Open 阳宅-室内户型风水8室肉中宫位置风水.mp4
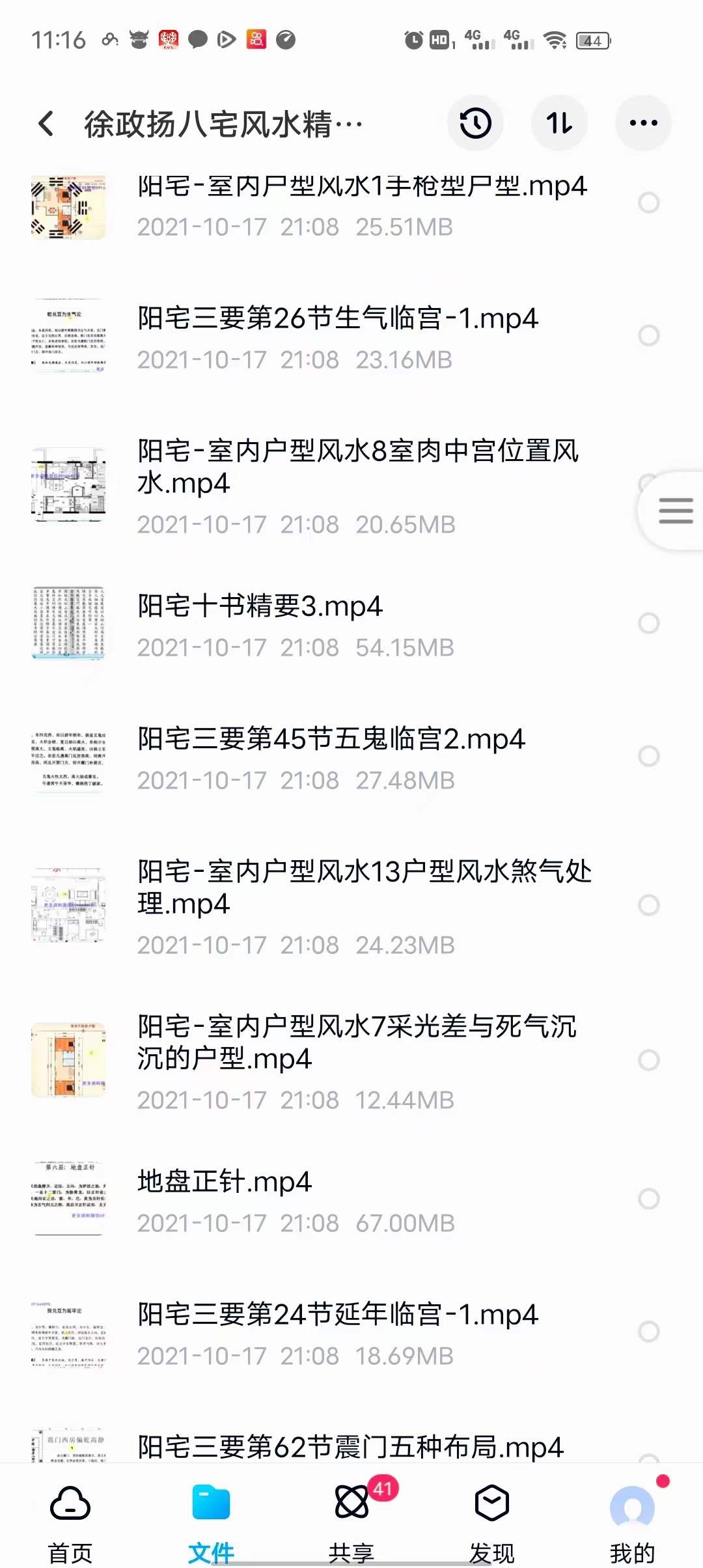Screen dimensions: 703x1568 tap(358, 466)
